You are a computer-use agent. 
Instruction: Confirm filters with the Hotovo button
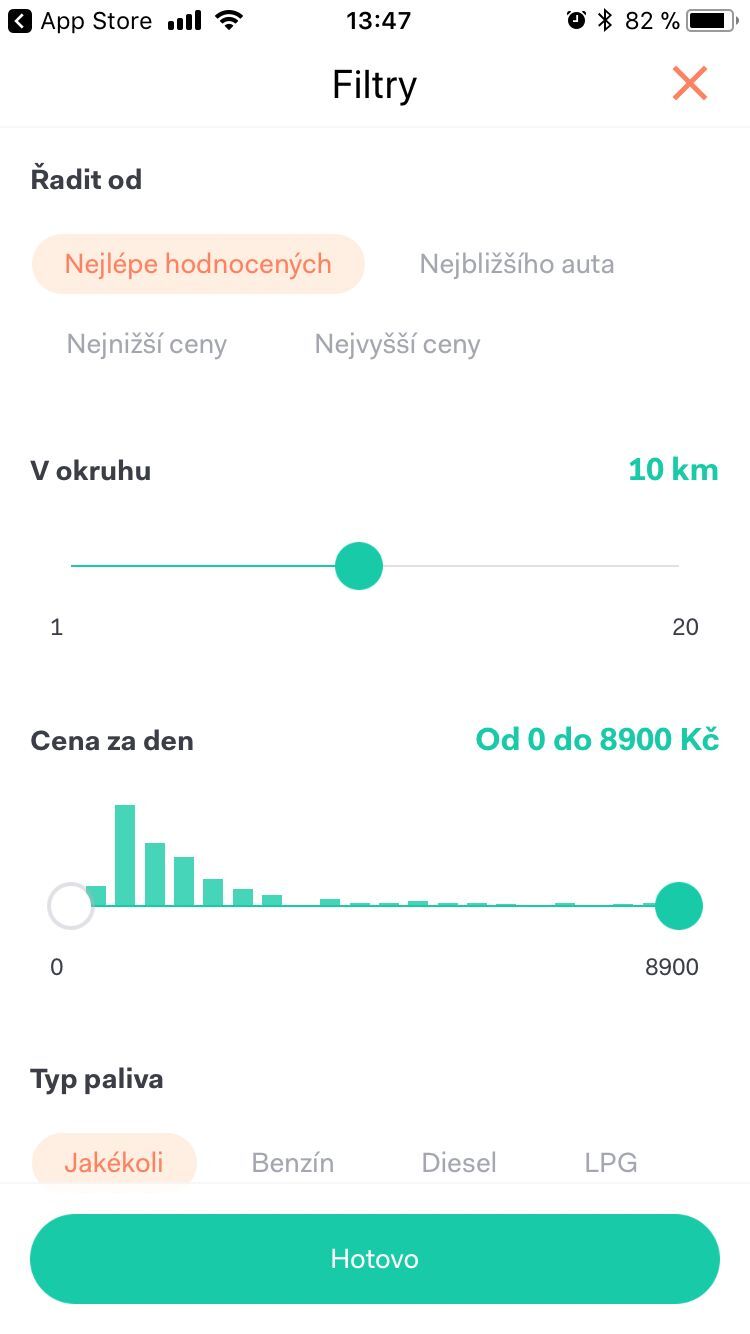click(x=374, y=1258)
